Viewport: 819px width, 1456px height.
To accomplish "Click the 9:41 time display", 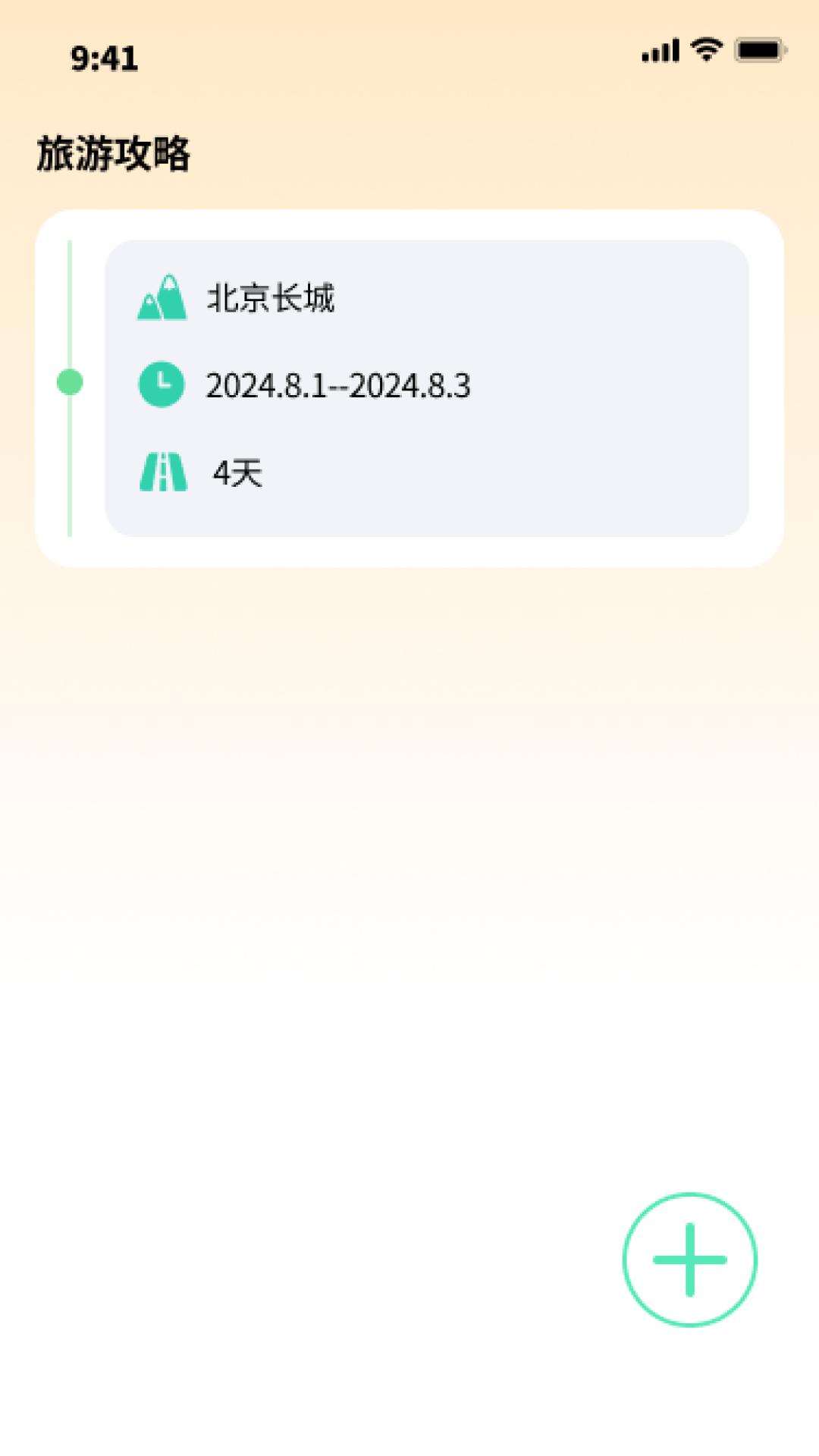I will click(x=104, y=58).
